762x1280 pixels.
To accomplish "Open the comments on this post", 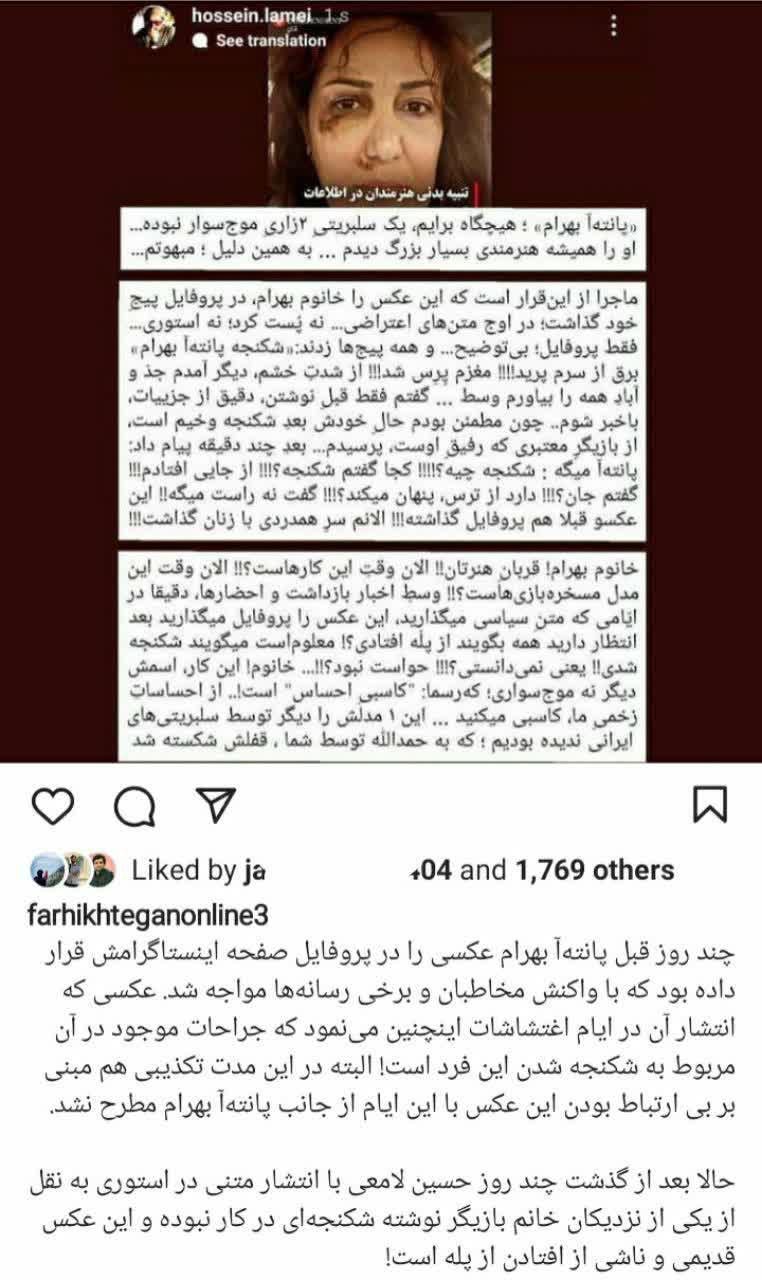I will click(x=134, y=806).
